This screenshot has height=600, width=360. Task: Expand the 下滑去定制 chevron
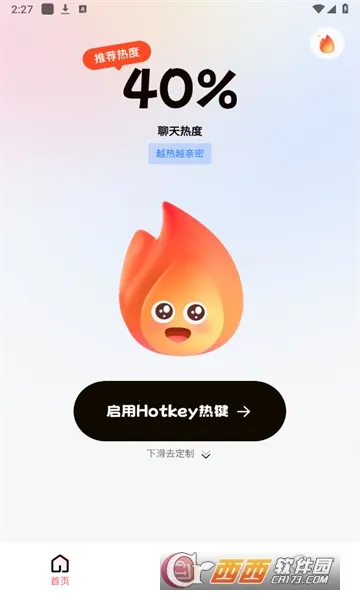coord(206,455)
